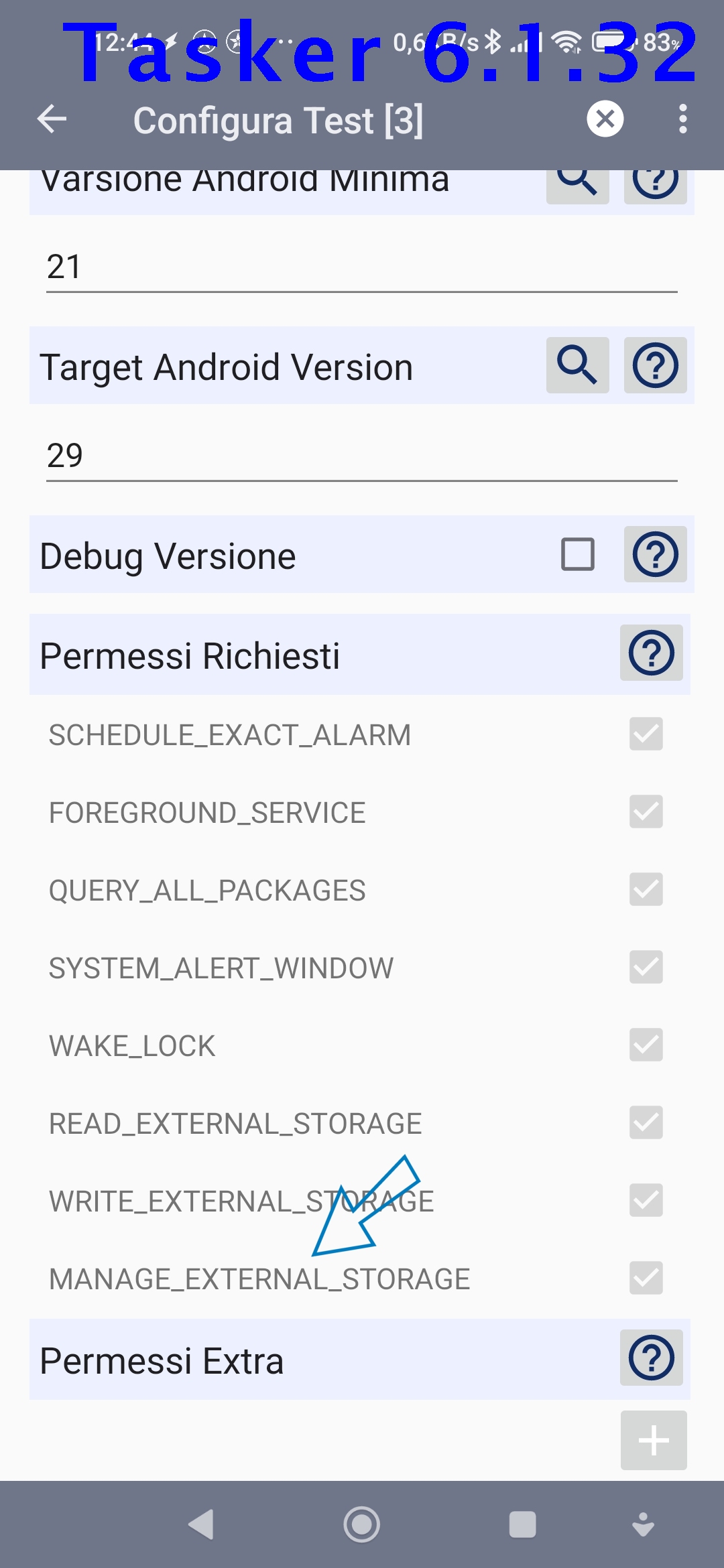The image size is (724, 1568).
Task: Open help for Target Android Version
Action: click(655, 366)
